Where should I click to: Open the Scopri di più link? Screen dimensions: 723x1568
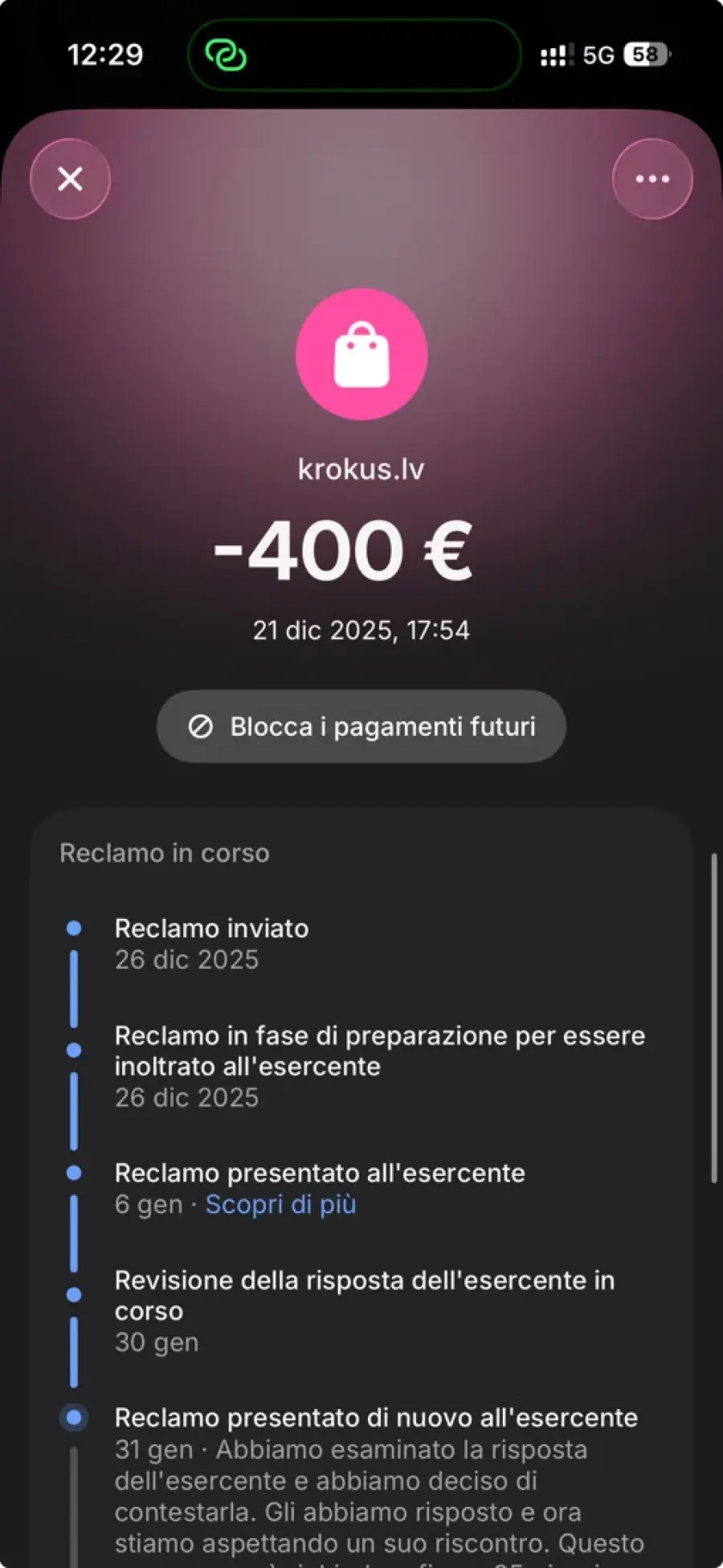point(280,1204)
